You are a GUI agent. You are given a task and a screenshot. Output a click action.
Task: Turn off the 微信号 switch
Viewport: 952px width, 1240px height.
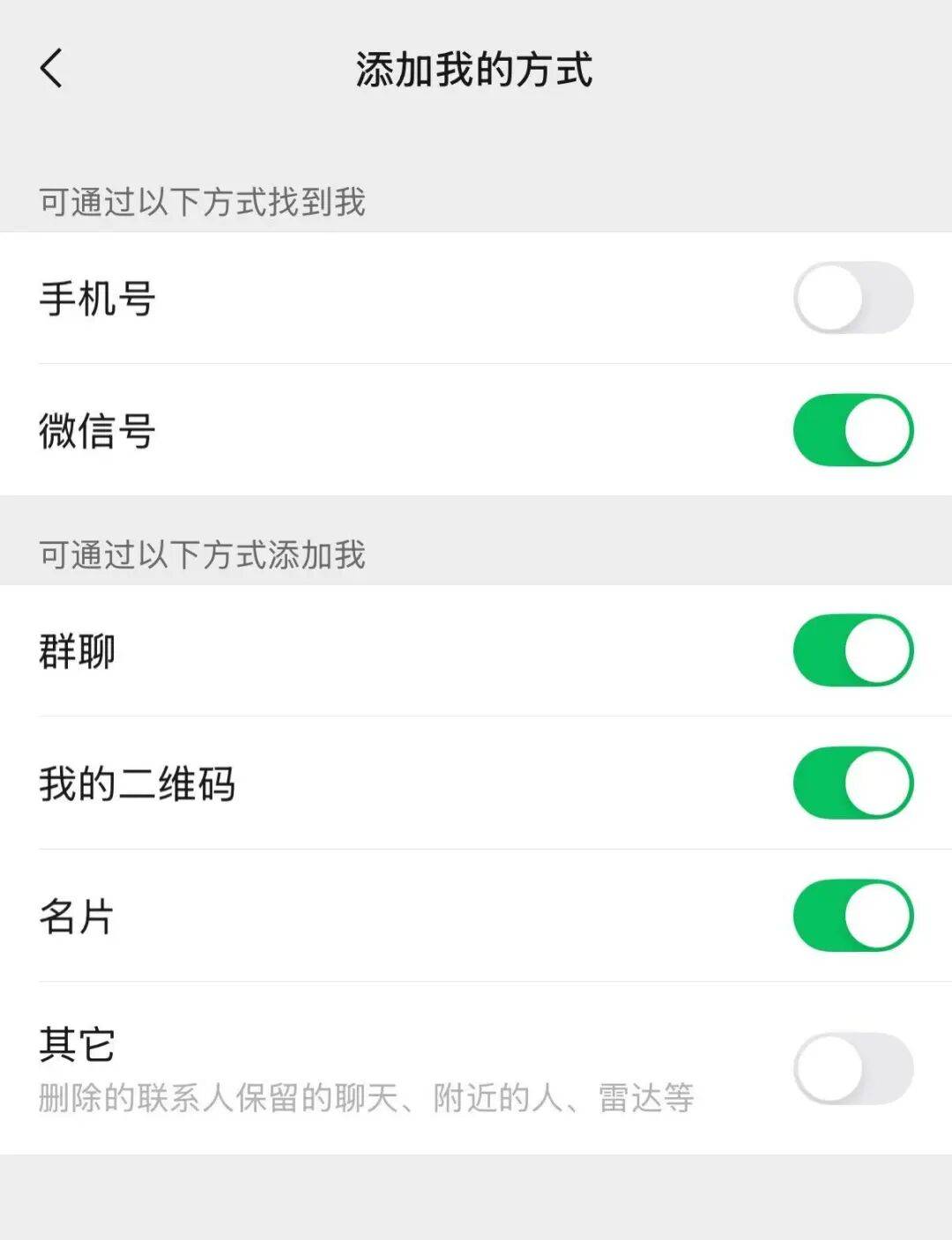pos(852,430)
